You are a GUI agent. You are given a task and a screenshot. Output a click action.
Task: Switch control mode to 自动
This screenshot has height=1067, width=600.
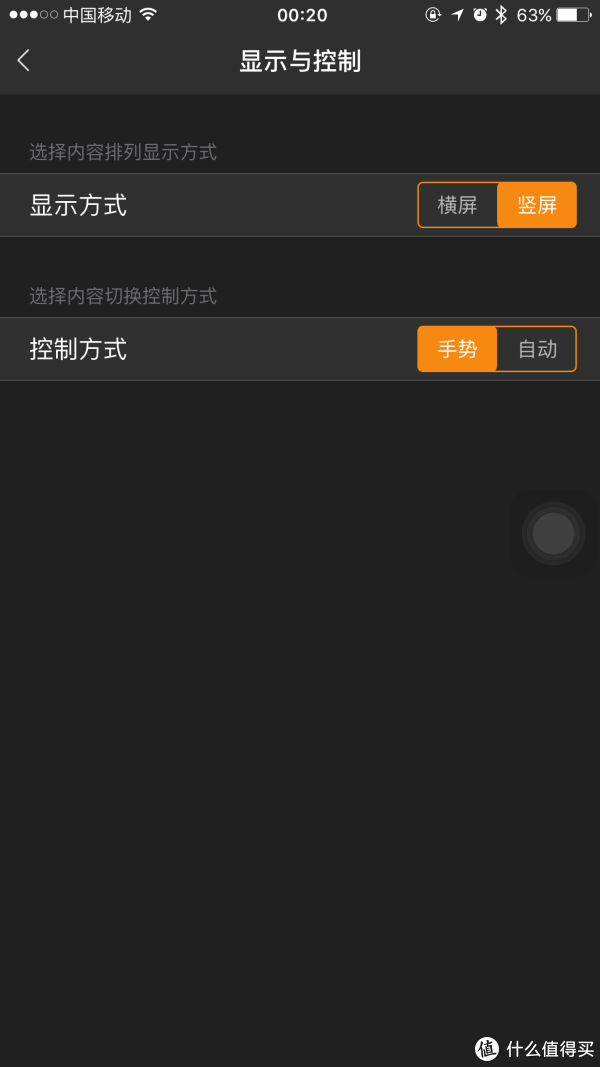537,349
